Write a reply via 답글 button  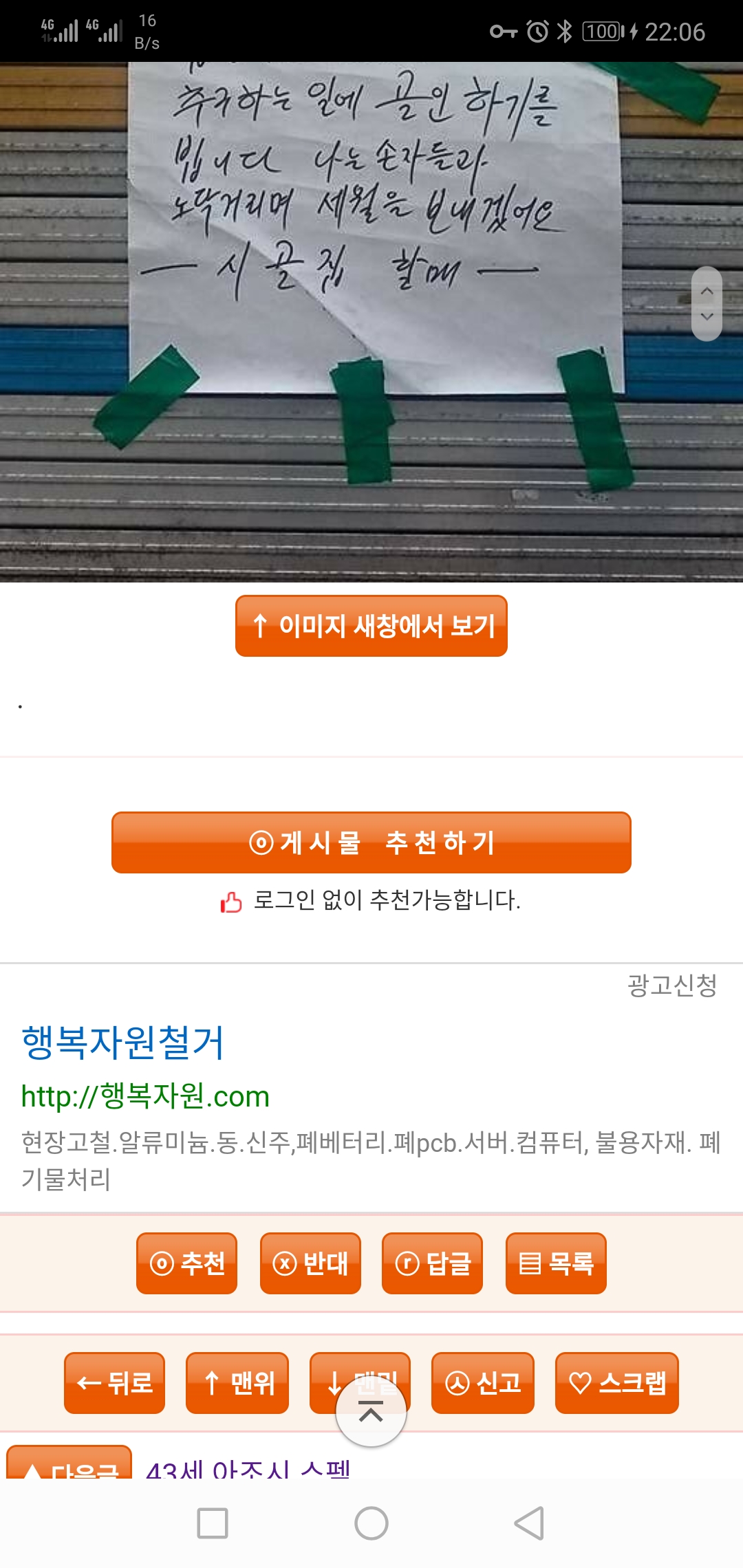point(432,1263)
